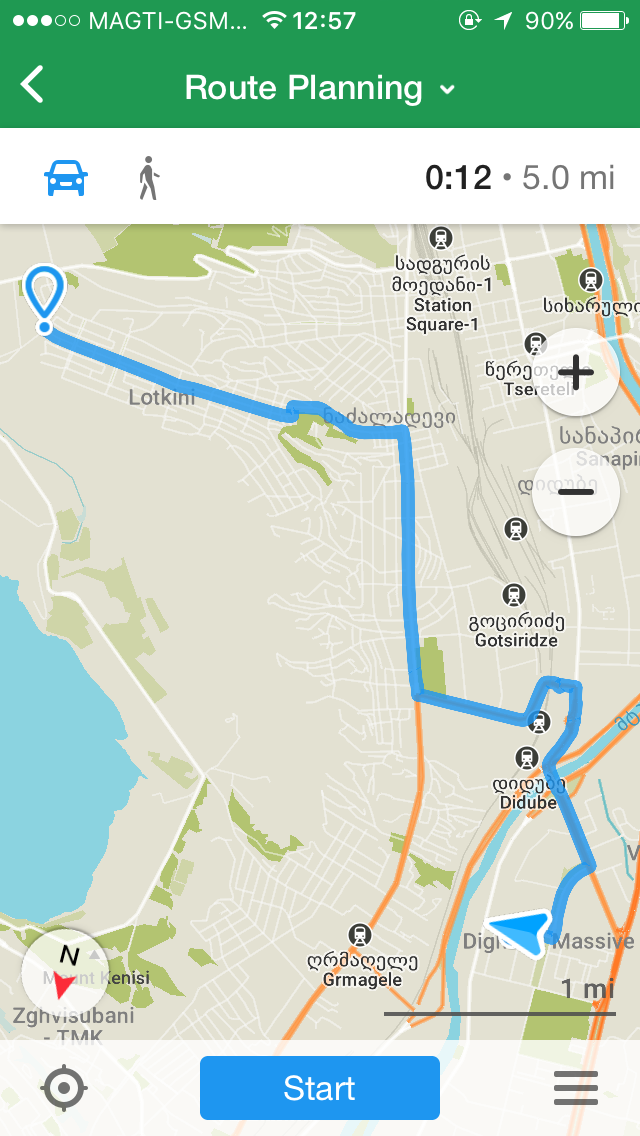
Task: Select car driving mode
Action: tap(66, 179)
